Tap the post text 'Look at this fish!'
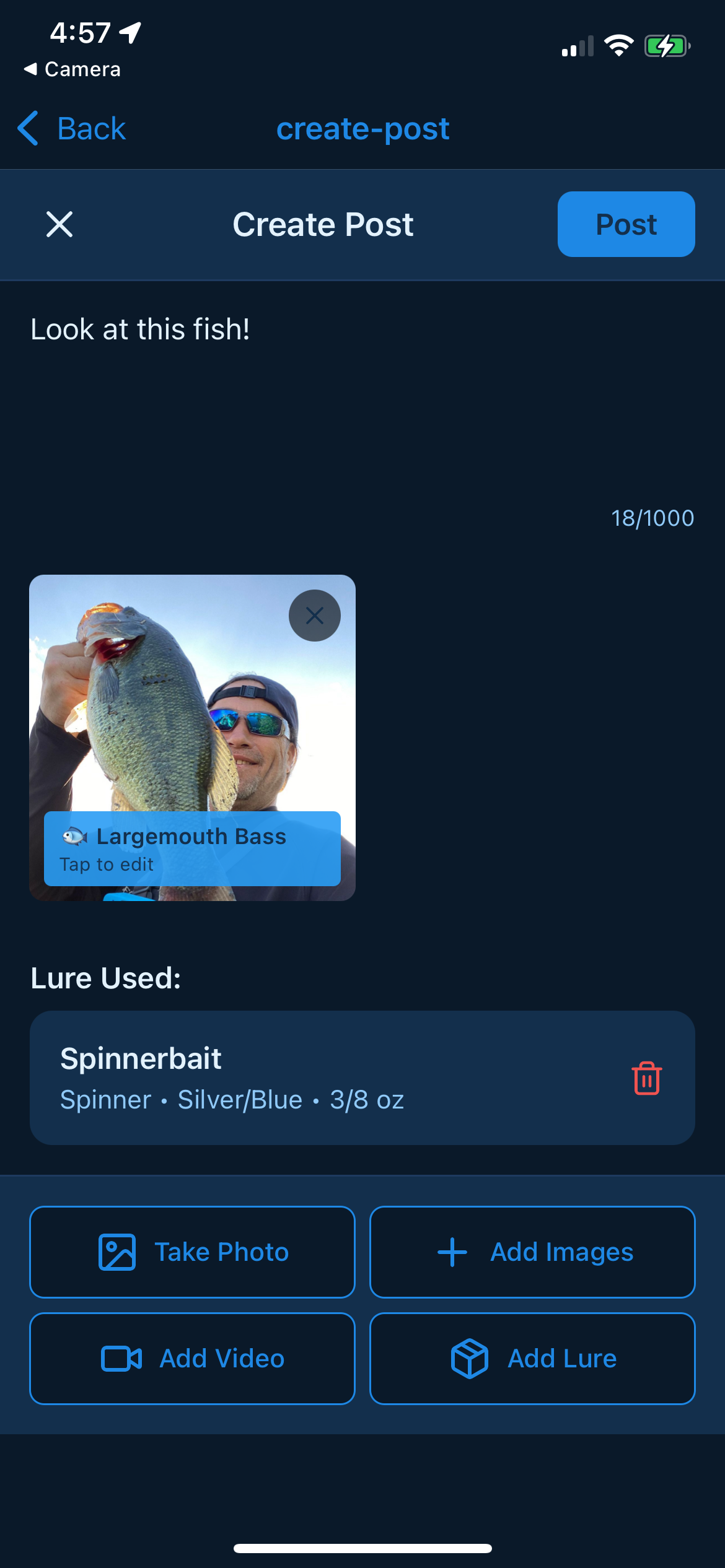 tap(139, 330)
